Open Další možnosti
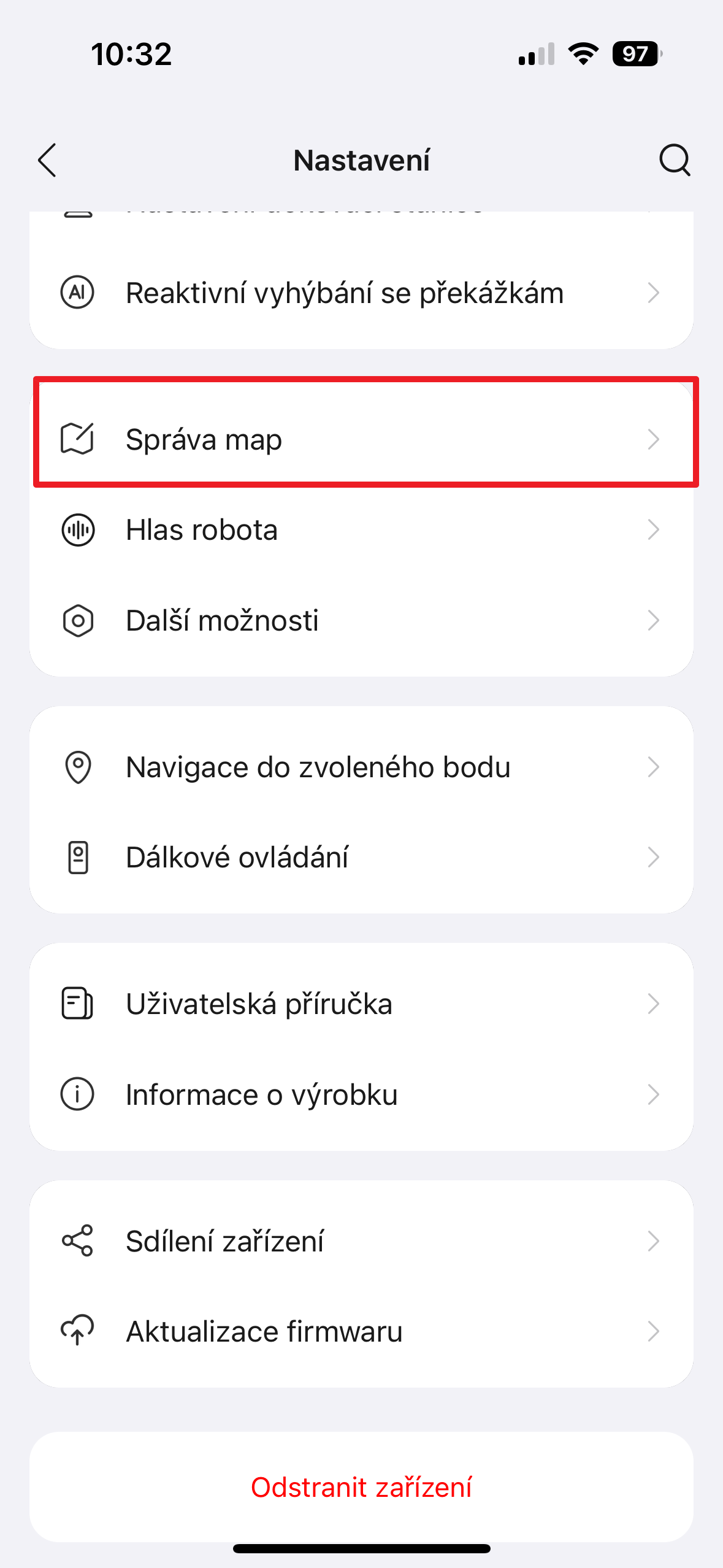Viewport: 723px width, 1568px height. 361,620
